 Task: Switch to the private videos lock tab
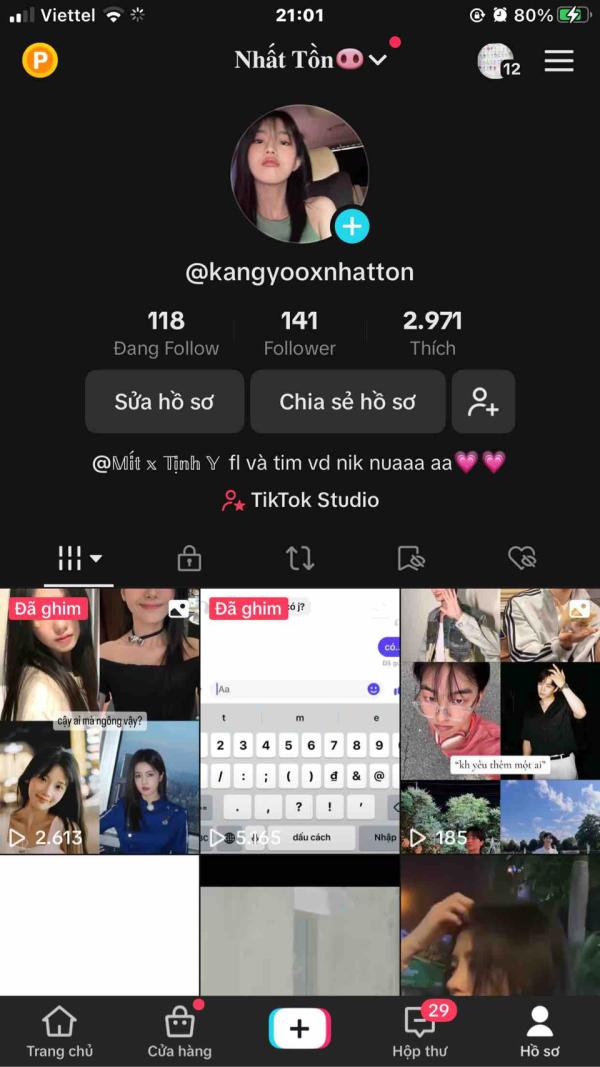pos(189,558)
